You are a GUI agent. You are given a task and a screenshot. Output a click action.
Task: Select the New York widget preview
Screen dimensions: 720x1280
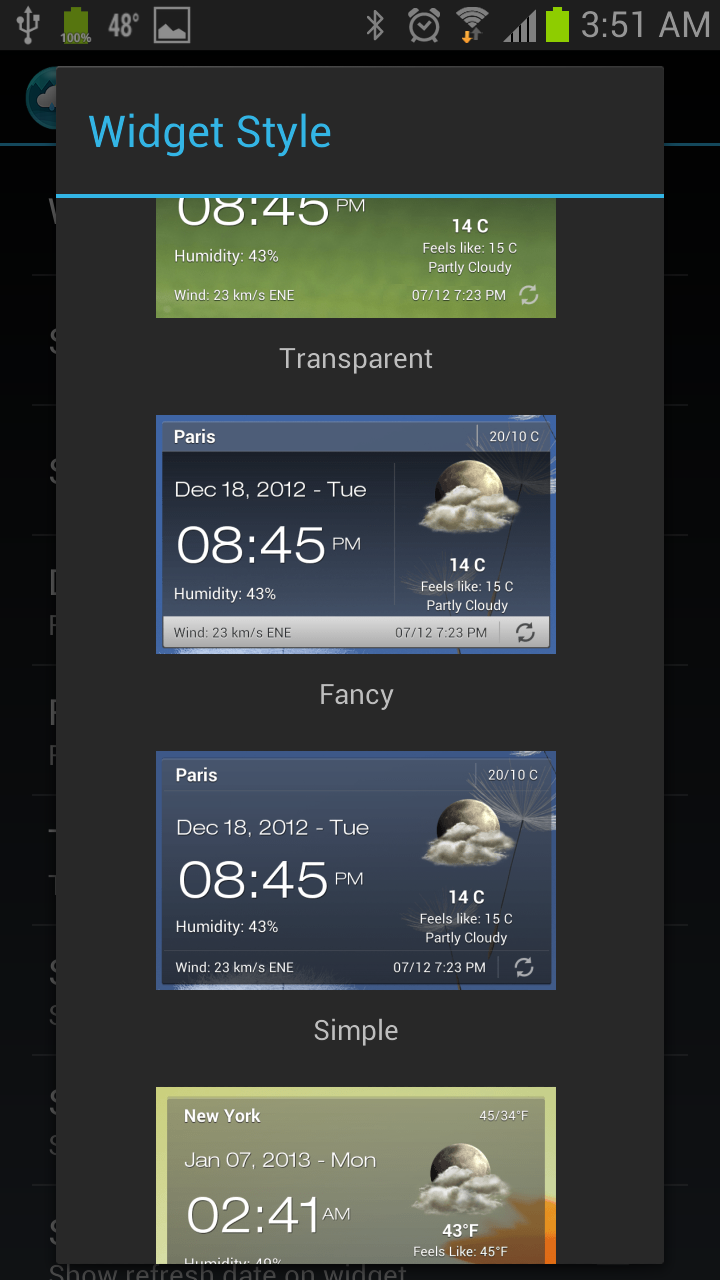(355, 1175)
